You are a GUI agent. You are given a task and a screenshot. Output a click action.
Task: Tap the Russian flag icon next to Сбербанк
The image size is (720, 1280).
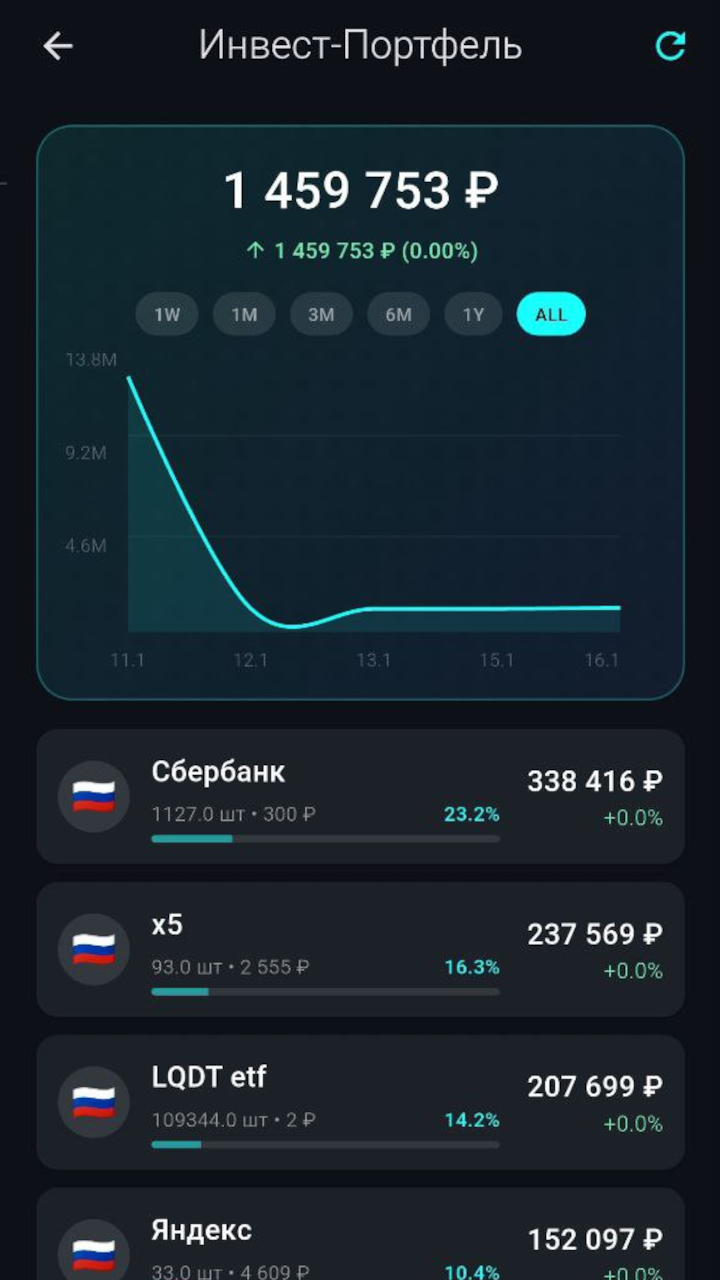coord(93,796)
